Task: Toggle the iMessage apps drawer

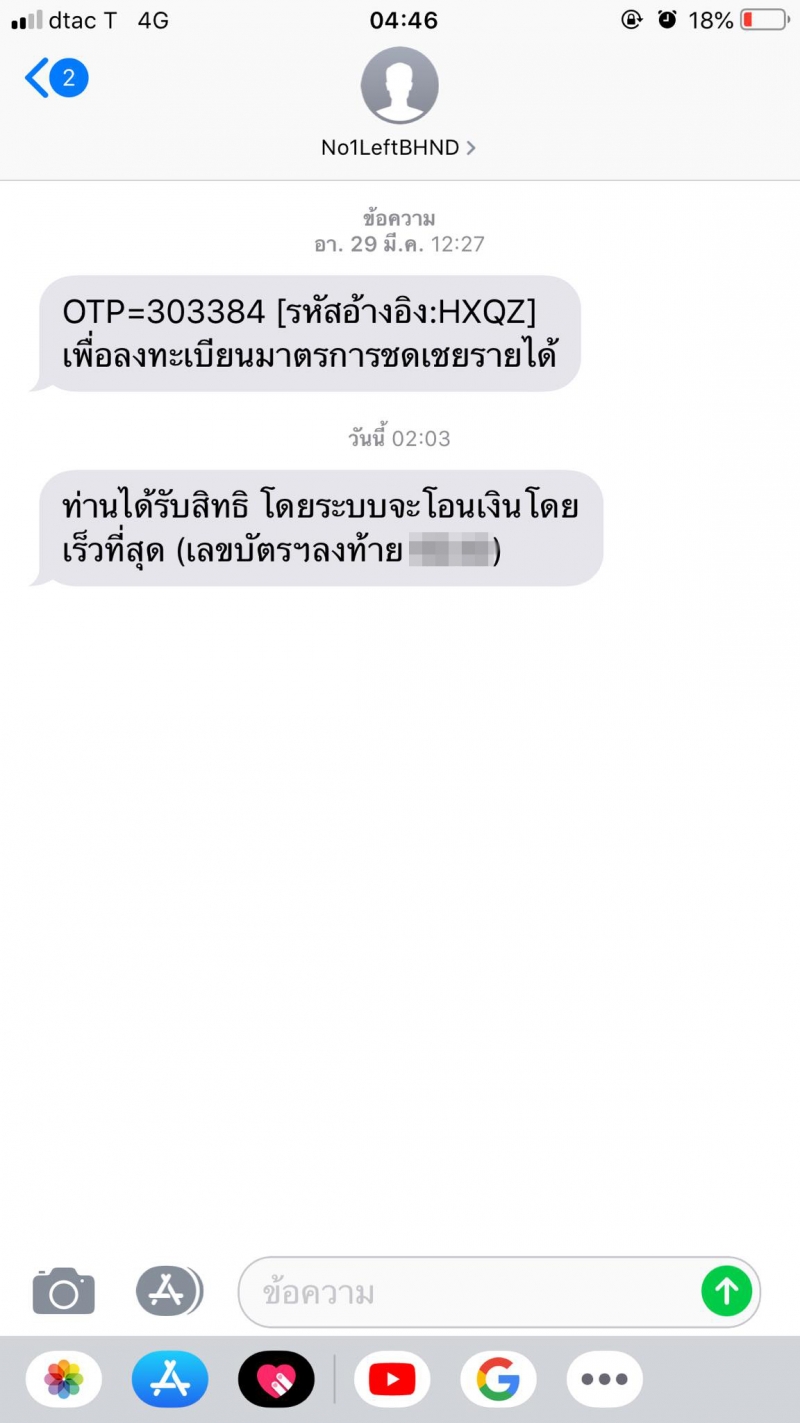Action: coord(169,1291)
